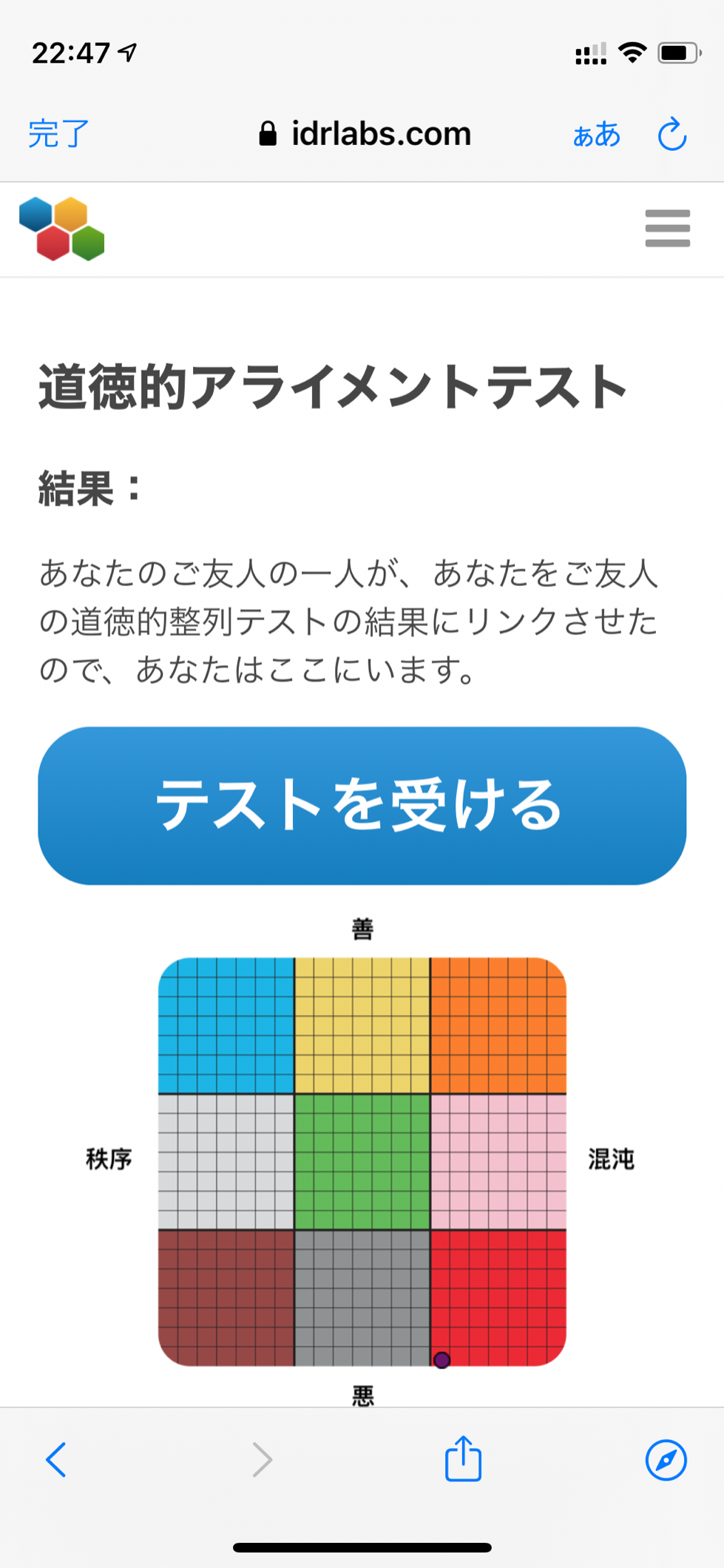The width and height of the screenshot is (724, 1568).
Task: Open the IDRlabs hexagon logo home link
Action: [x=62, y=229]
